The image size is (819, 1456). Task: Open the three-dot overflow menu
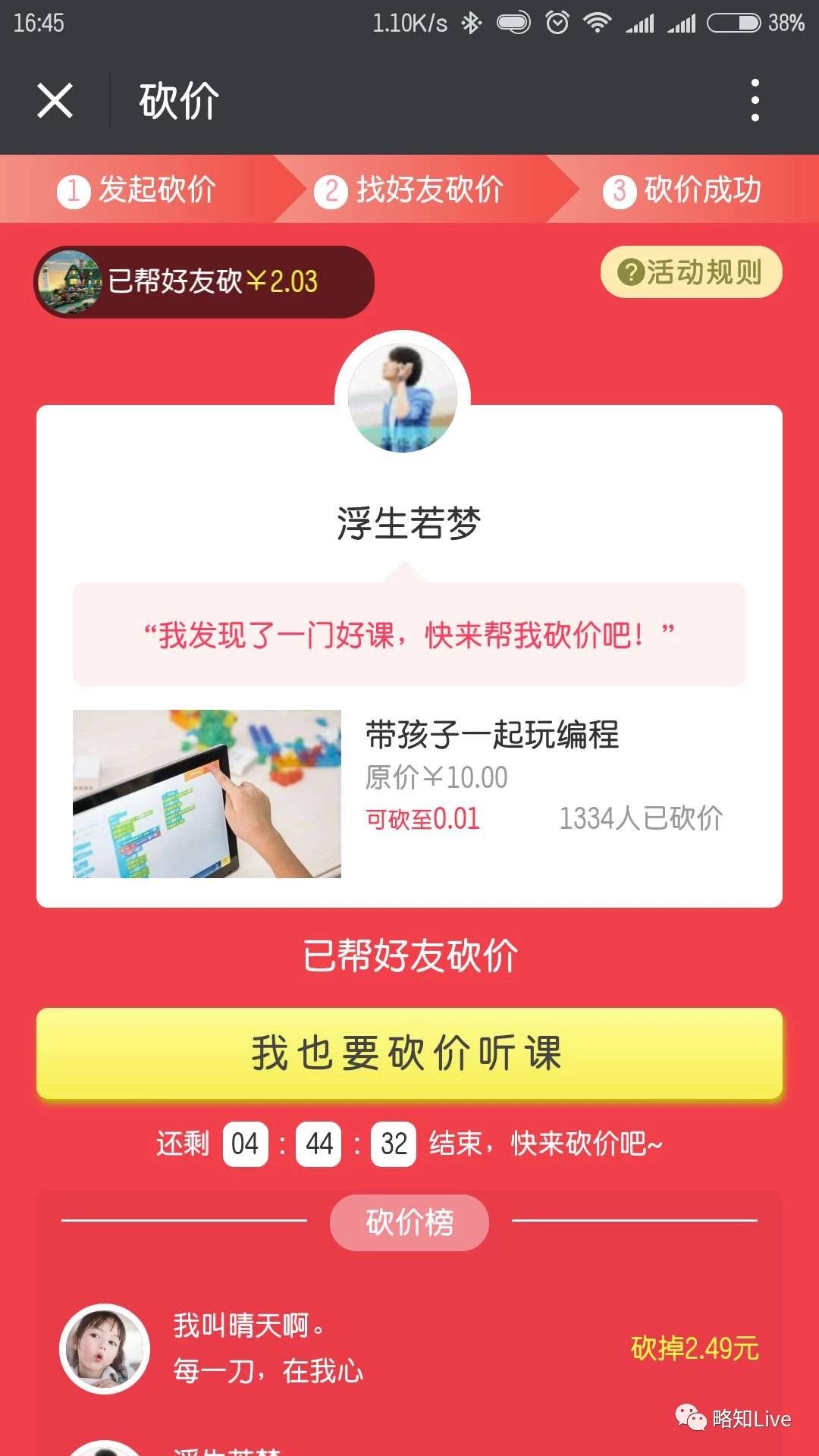tap(755, 100)
